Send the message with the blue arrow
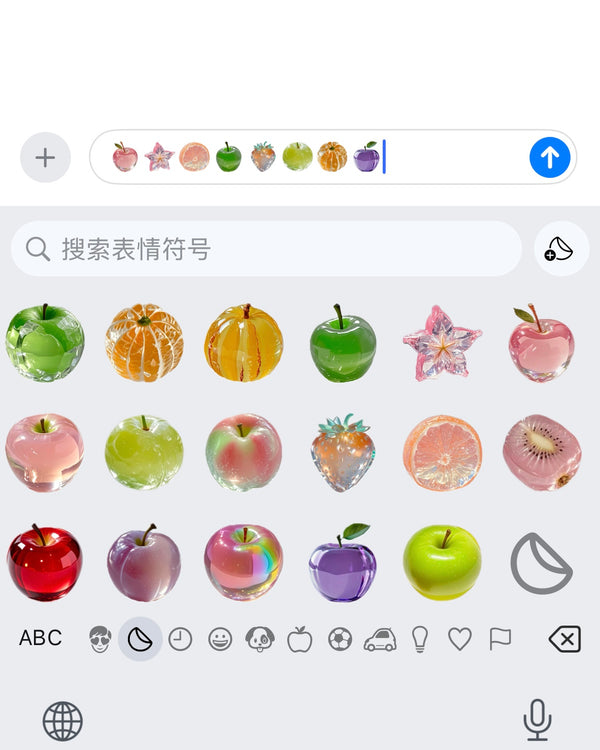 549,157
